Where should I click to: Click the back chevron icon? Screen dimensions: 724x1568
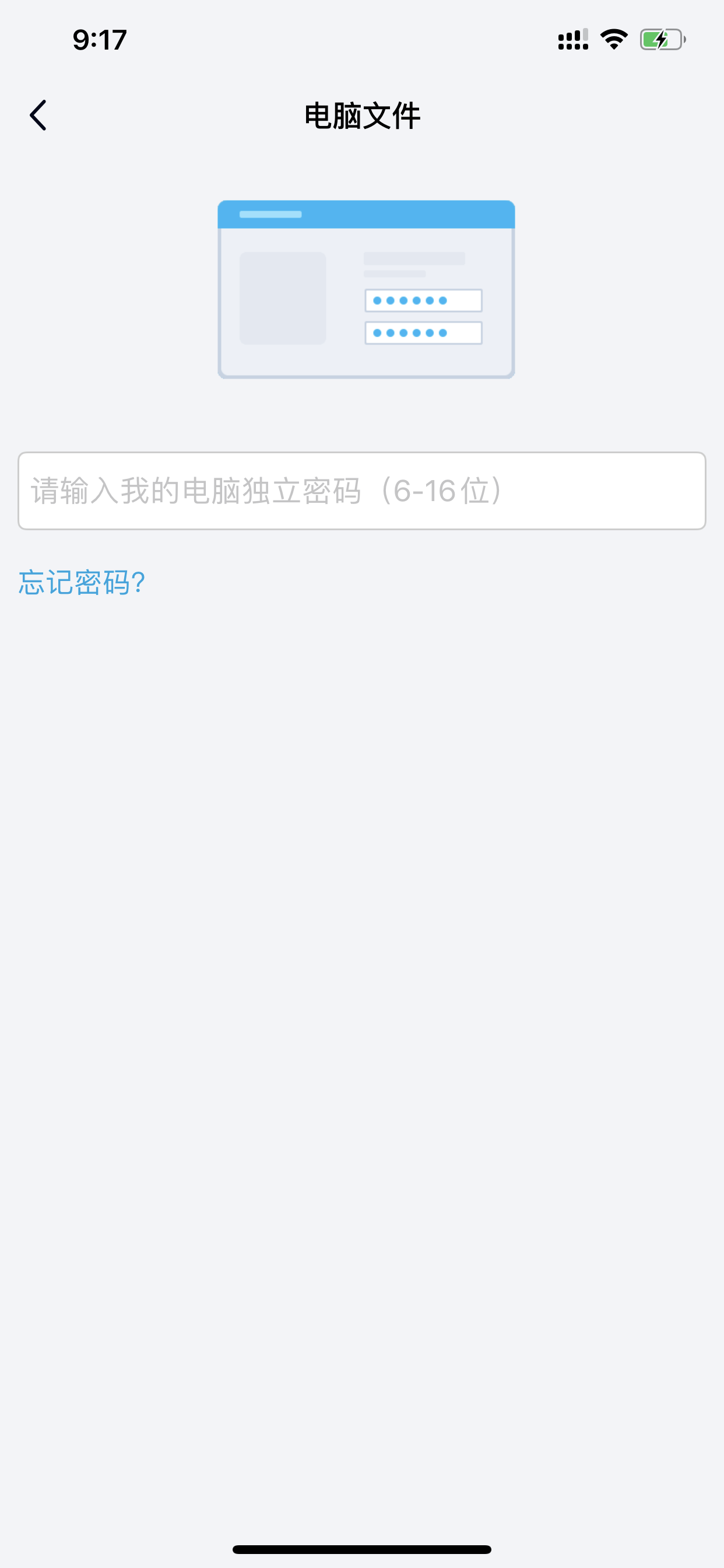pyautogui.click(x=38, y=114)
